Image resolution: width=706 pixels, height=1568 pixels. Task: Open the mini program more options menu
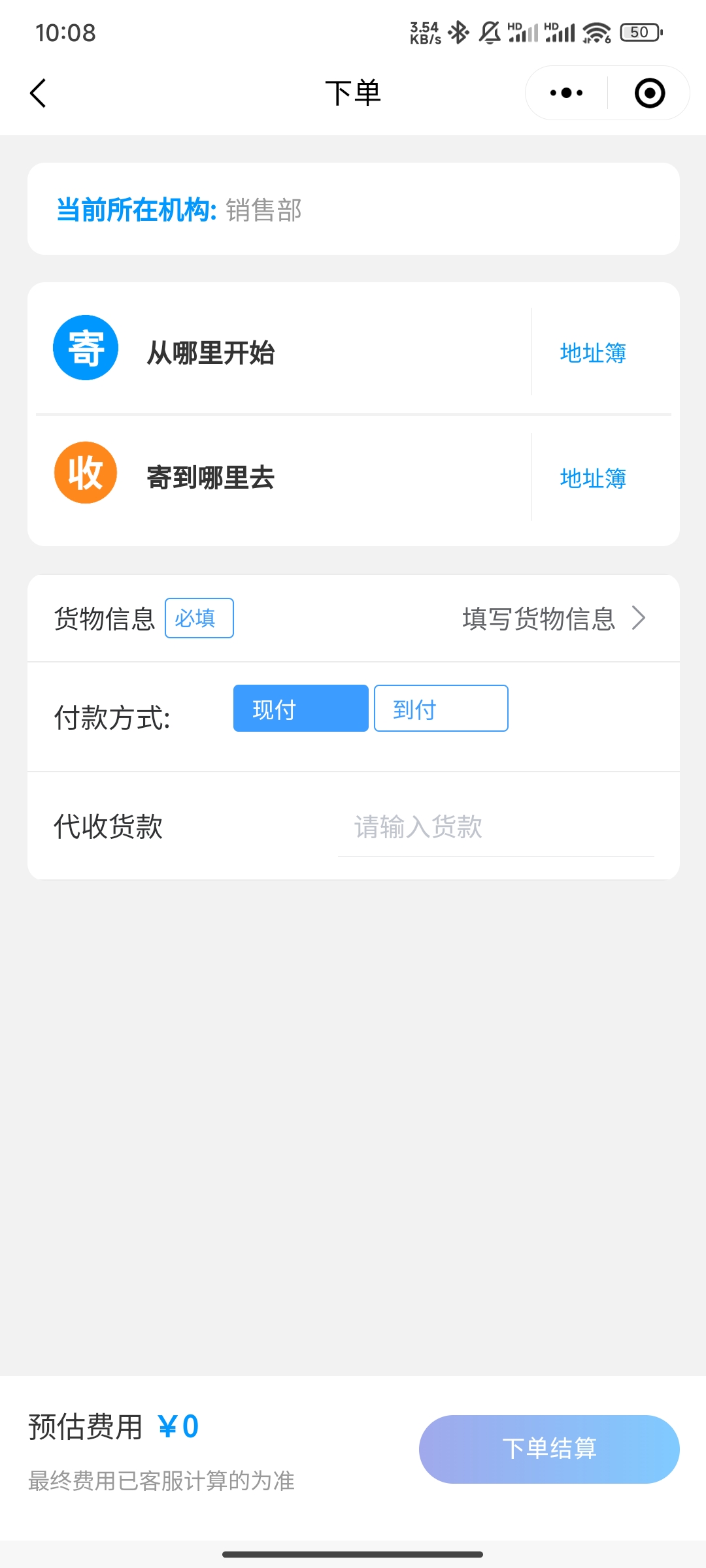pos(566,93)
